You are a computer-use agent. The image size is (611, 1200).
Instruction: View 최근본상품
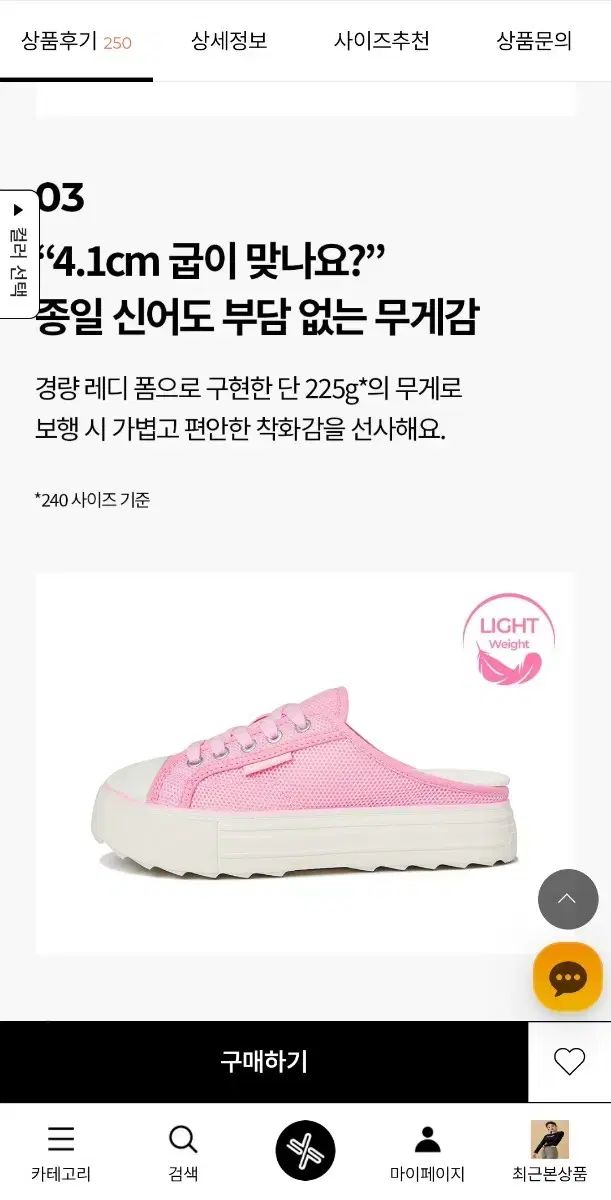(x=549, y=1152)
